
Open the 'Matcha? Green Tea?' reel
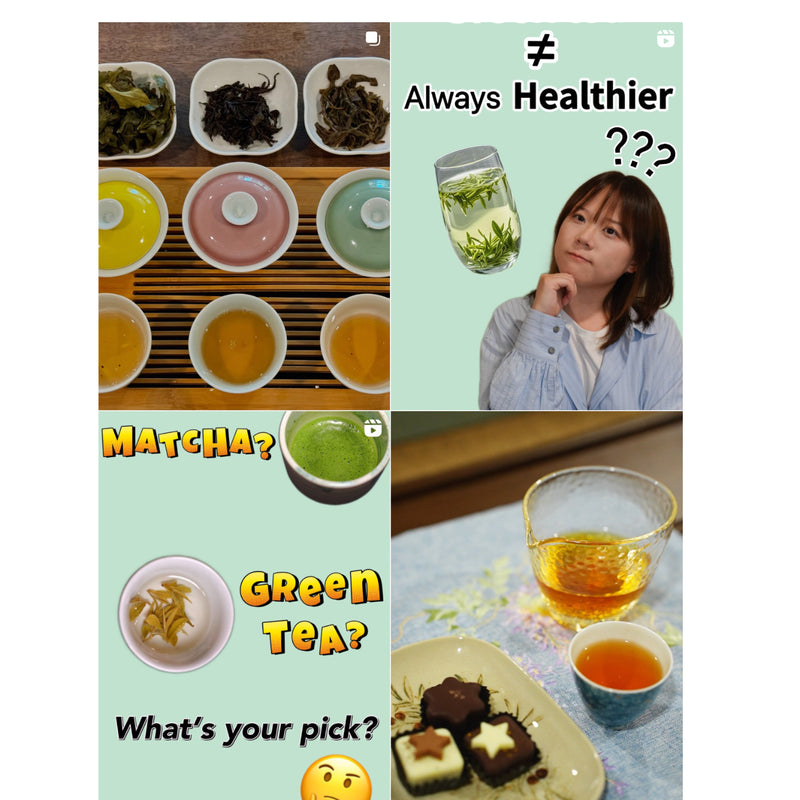coord(244,605)
